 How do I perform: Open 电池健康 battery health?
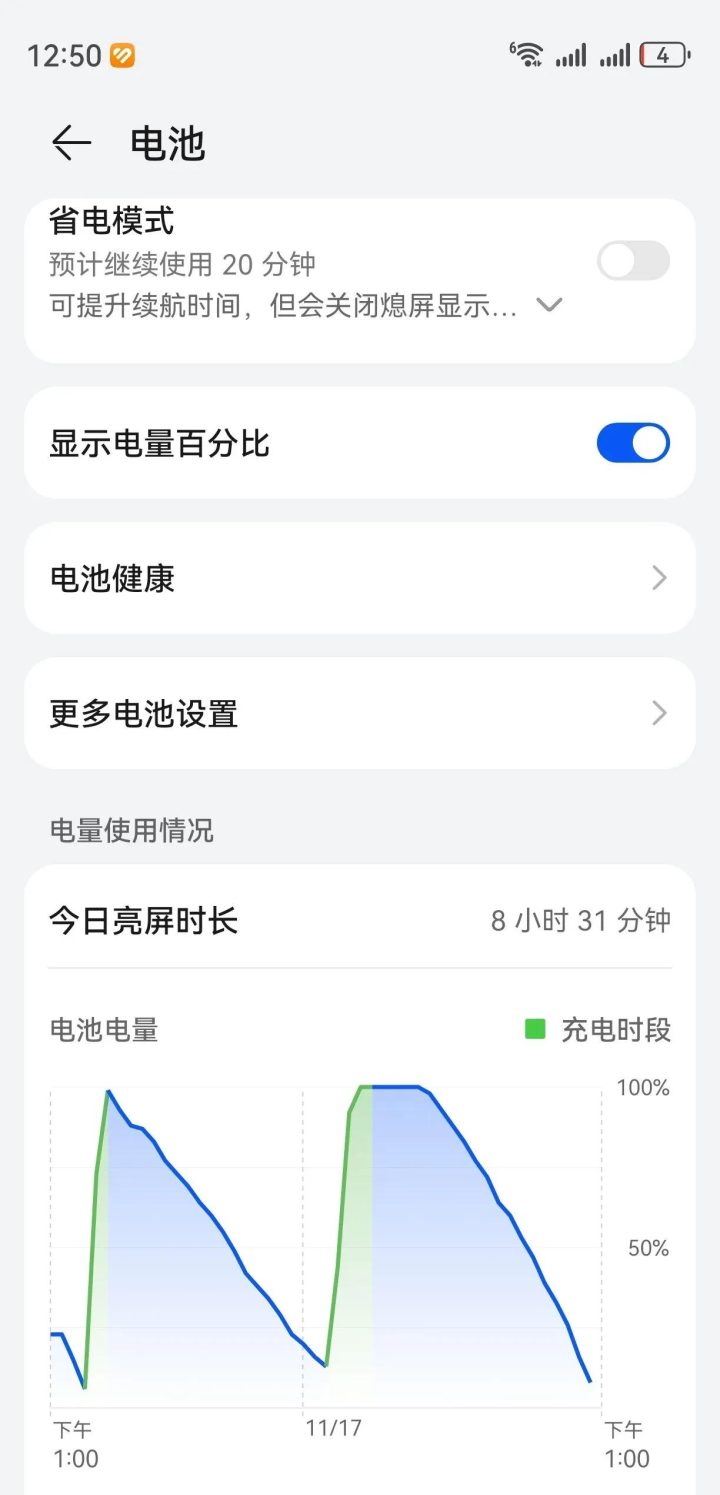pos(360,578)
